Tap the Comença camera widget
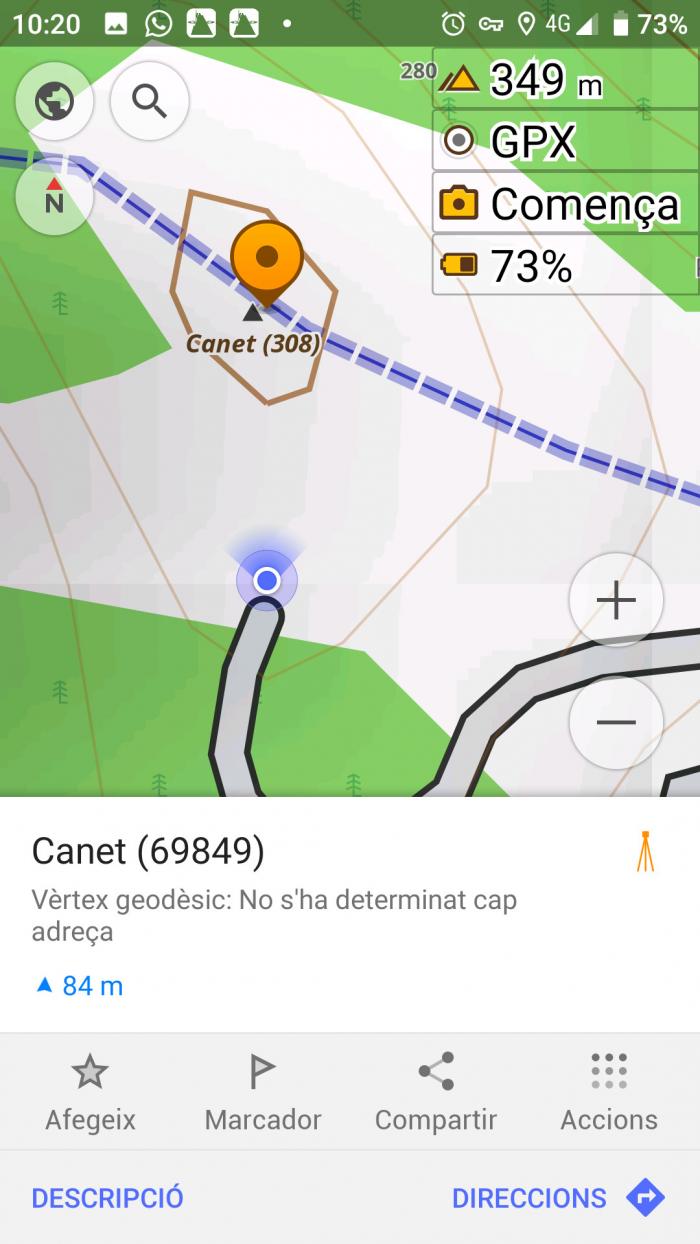The image size is (700, 1244). click(x=566, y=204)
